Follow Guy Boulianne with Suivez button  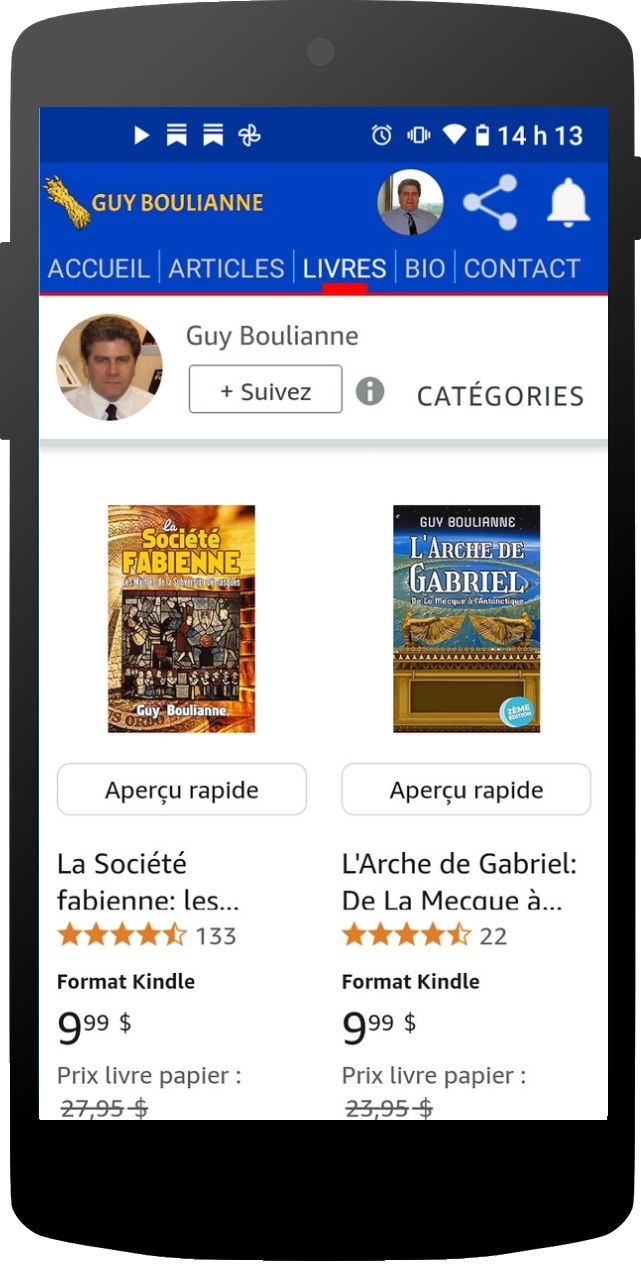pos(265,390)
